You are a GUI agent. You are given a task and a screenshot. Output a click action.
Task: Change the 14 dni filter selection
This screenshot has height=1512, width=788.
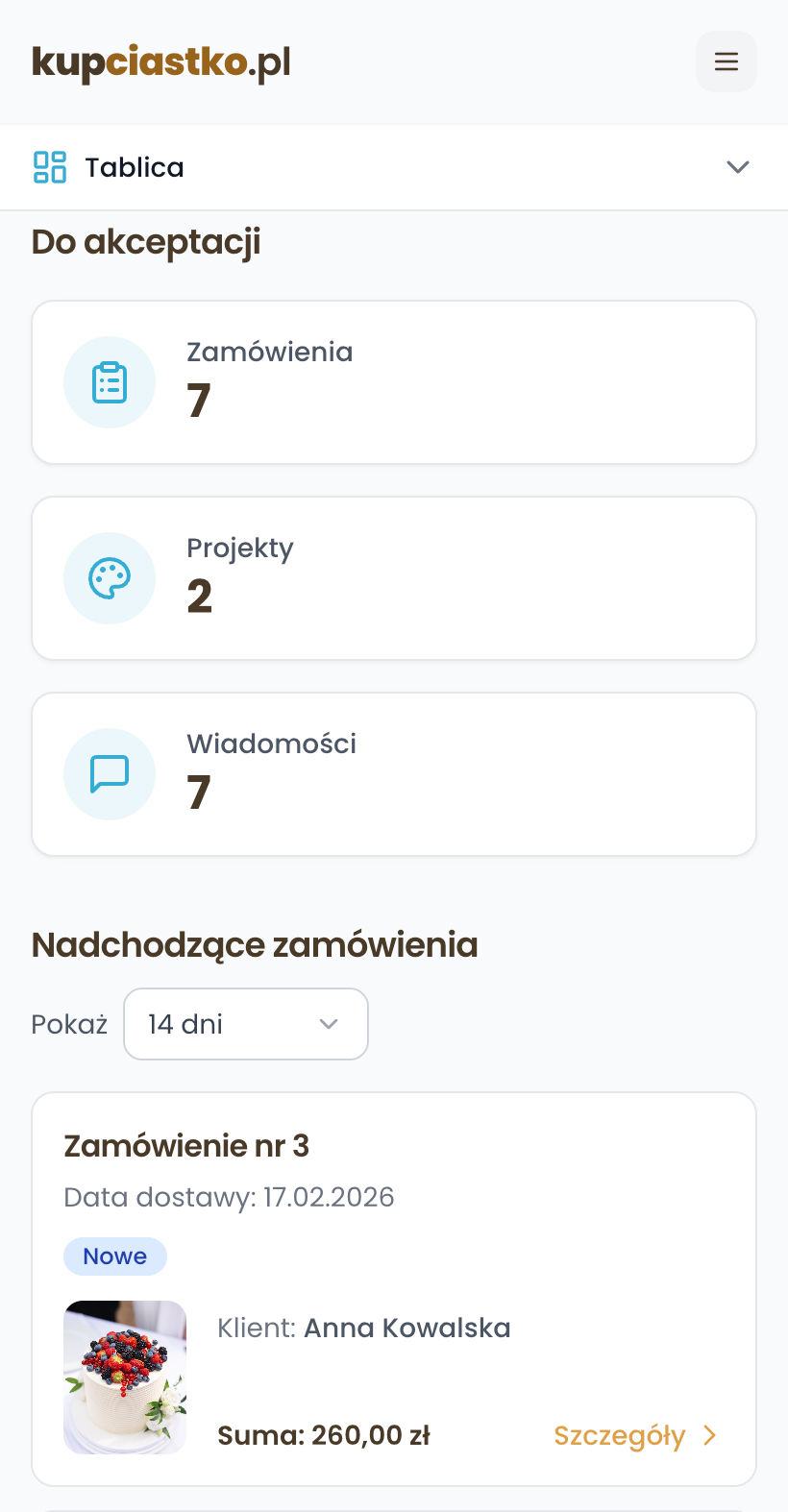[x=246, y=1024]
